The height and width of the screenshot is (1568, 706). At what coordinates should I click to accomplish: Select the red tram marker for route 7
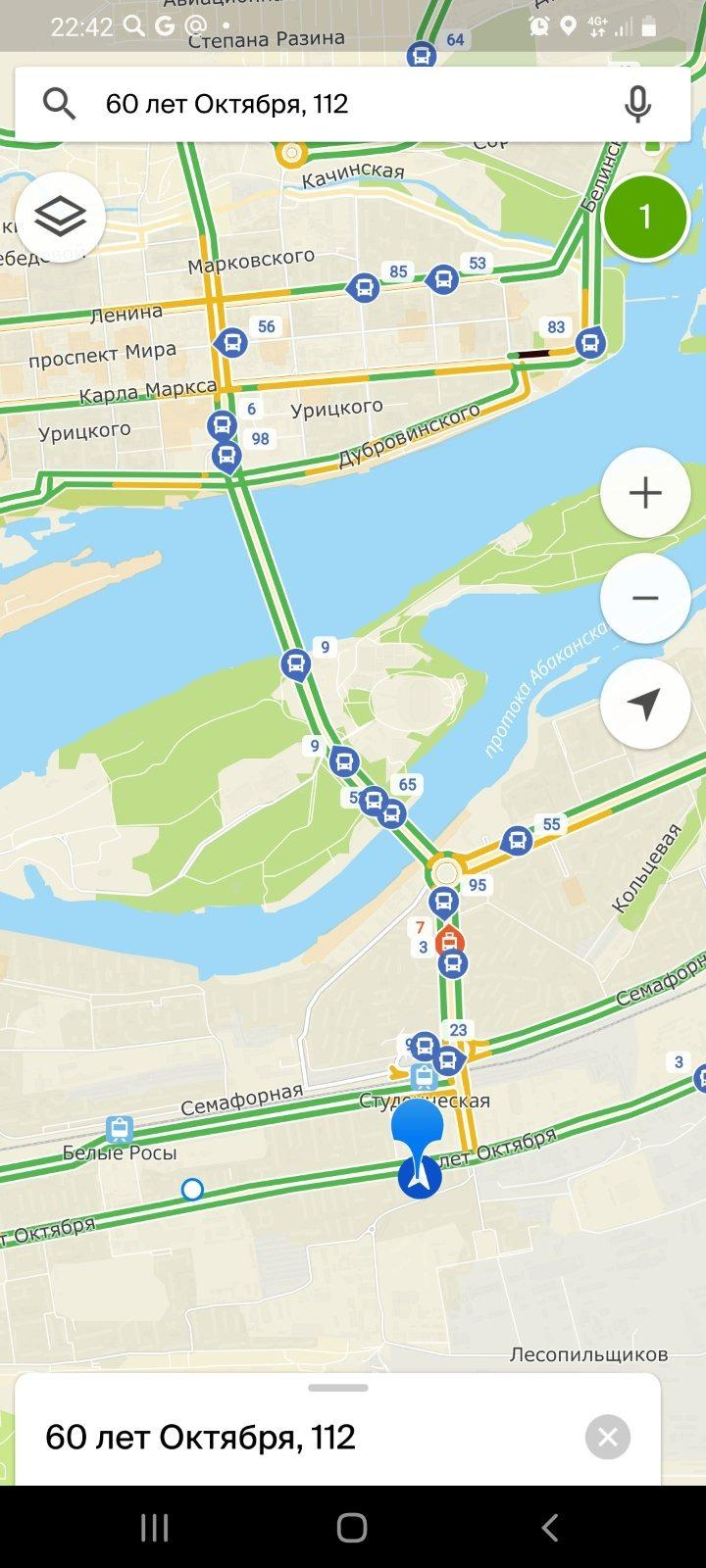(x=449, y=941)
